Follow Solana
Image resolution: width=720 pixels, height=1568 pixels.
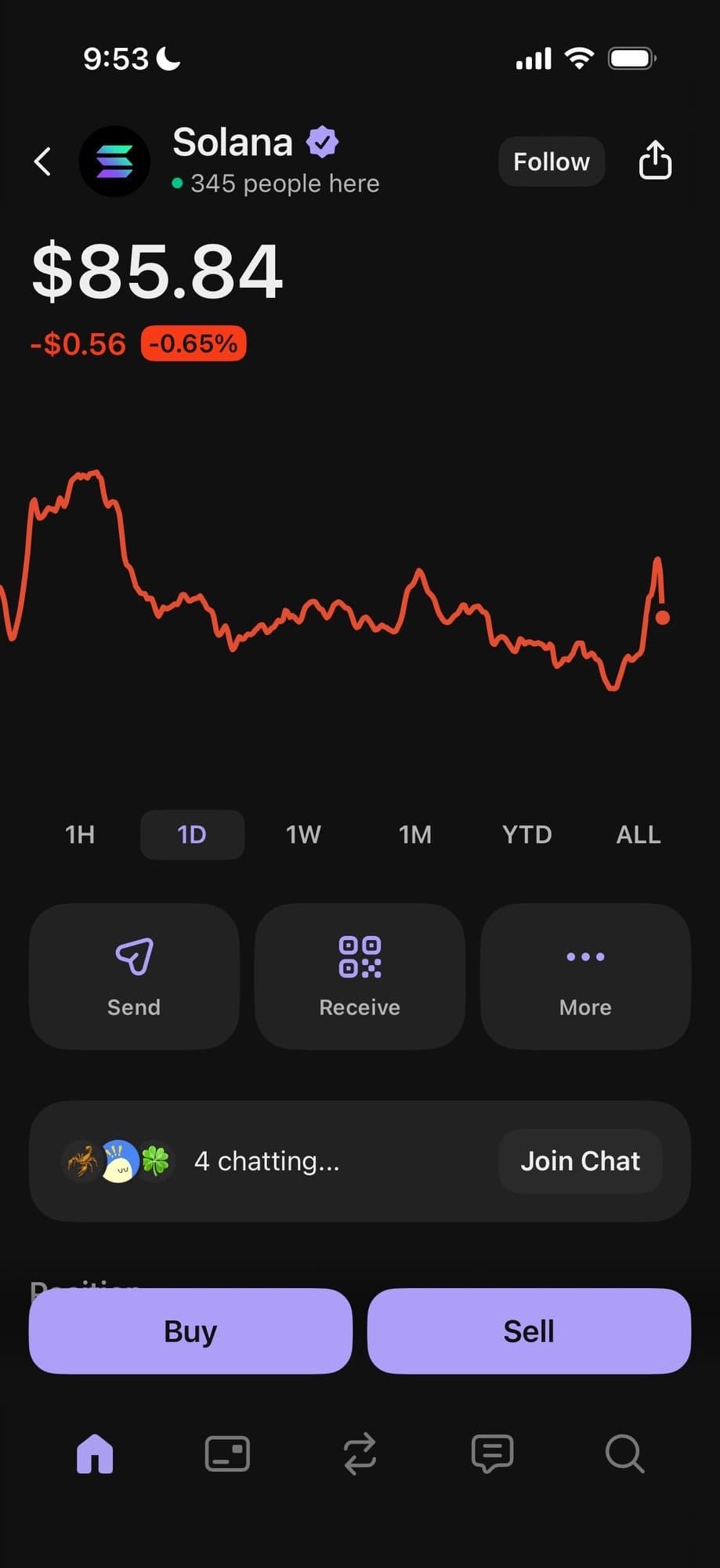click(x=551, y=162)
